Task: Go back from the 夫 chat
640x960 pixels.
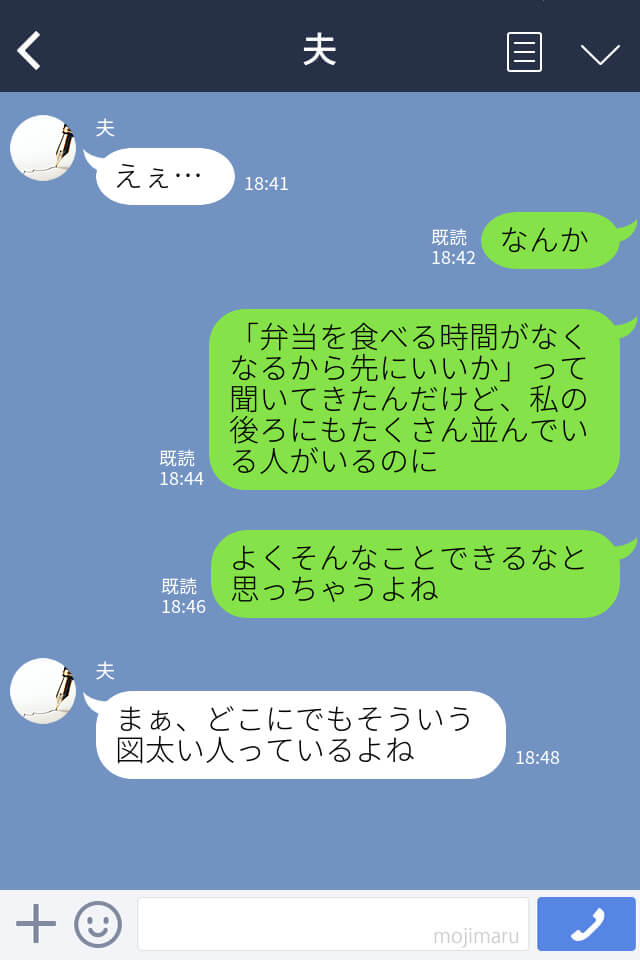Action: point(29,50)
